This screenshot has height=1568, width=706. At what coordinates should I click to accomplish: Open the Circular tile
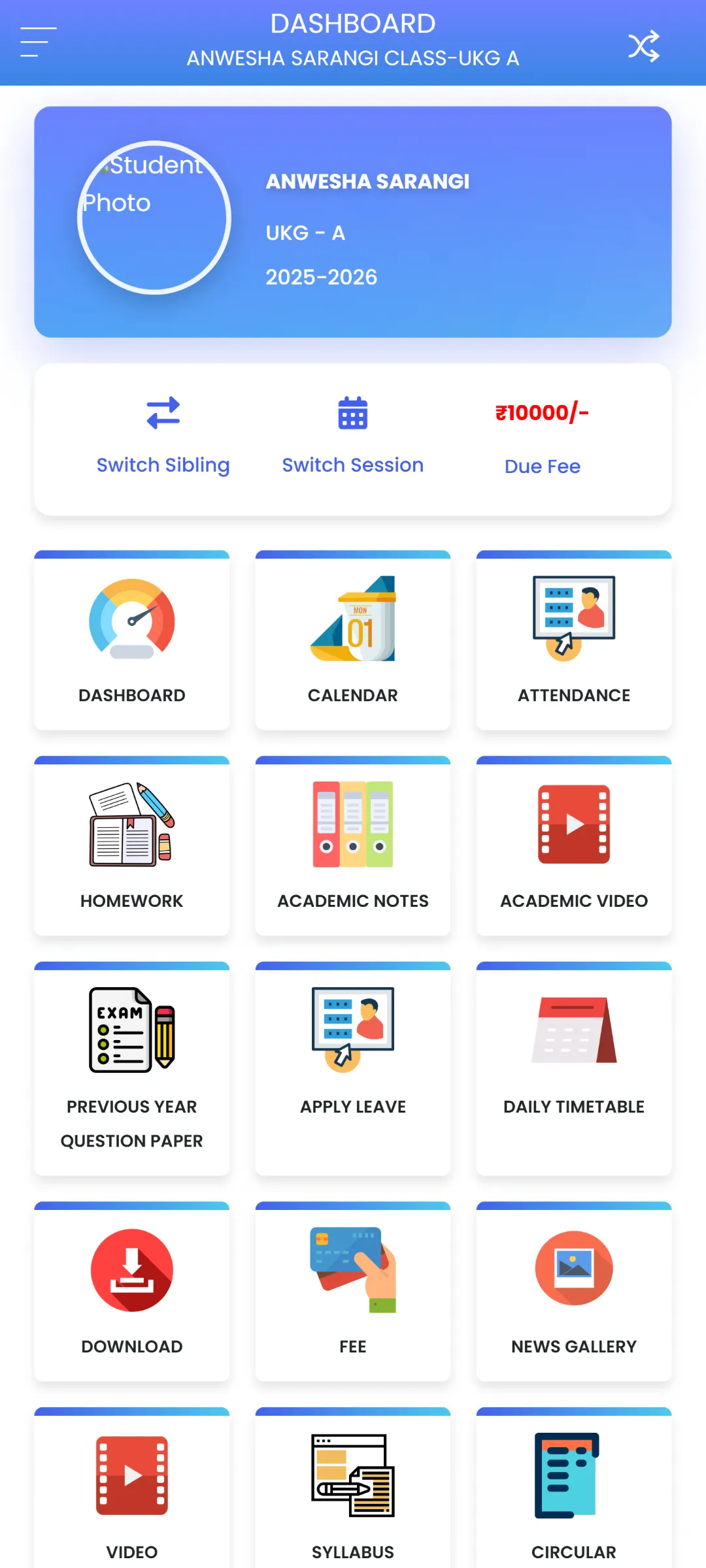[x=574, y=1488]
